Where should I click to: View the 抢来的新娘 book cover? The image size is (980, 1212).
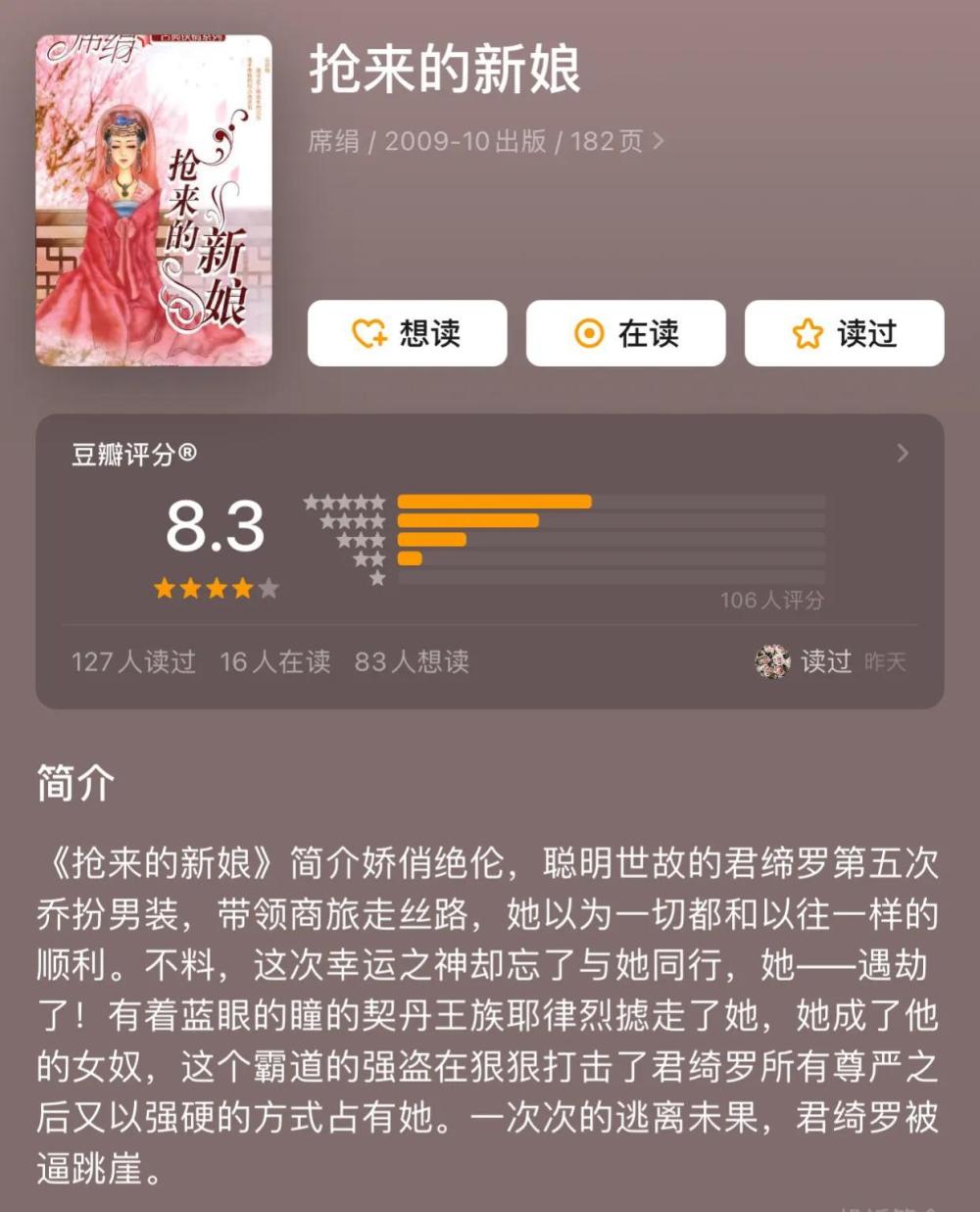[154, 201]
